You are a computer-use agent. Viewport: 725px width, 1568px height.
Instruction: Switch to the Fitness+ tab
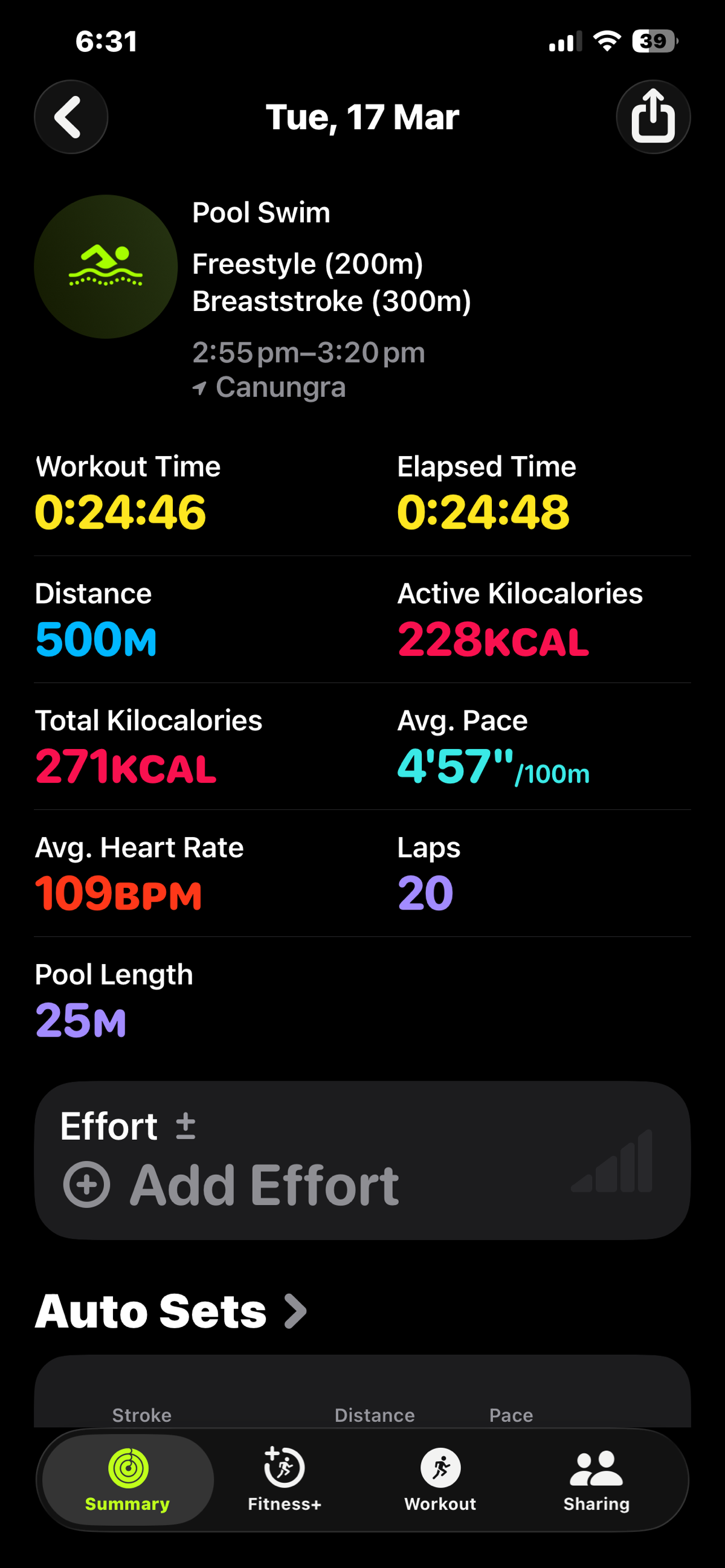[x=285, y=1479]
